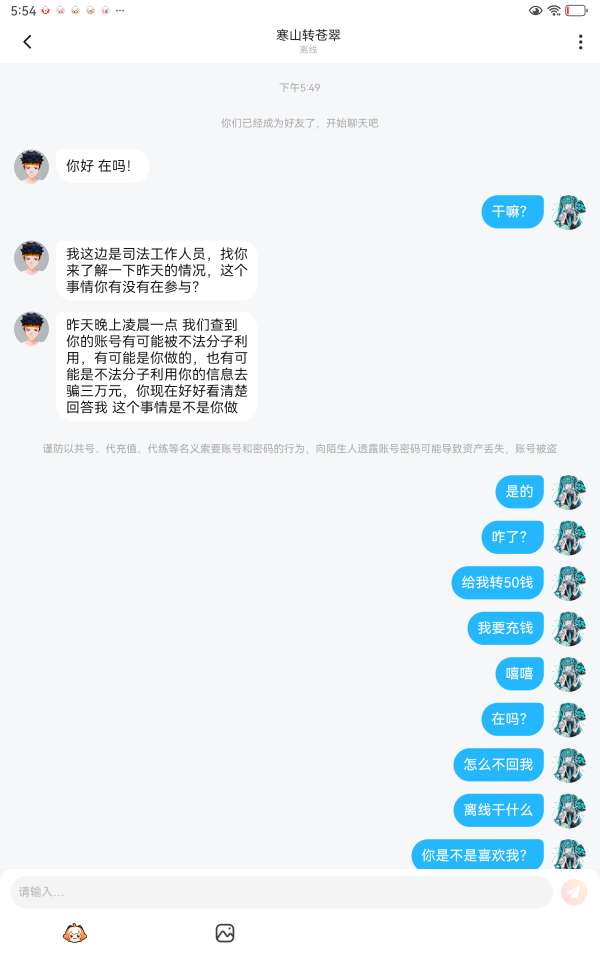Open the three-dot overflow menu
600x960 pixels.
(x=580, y=42)
